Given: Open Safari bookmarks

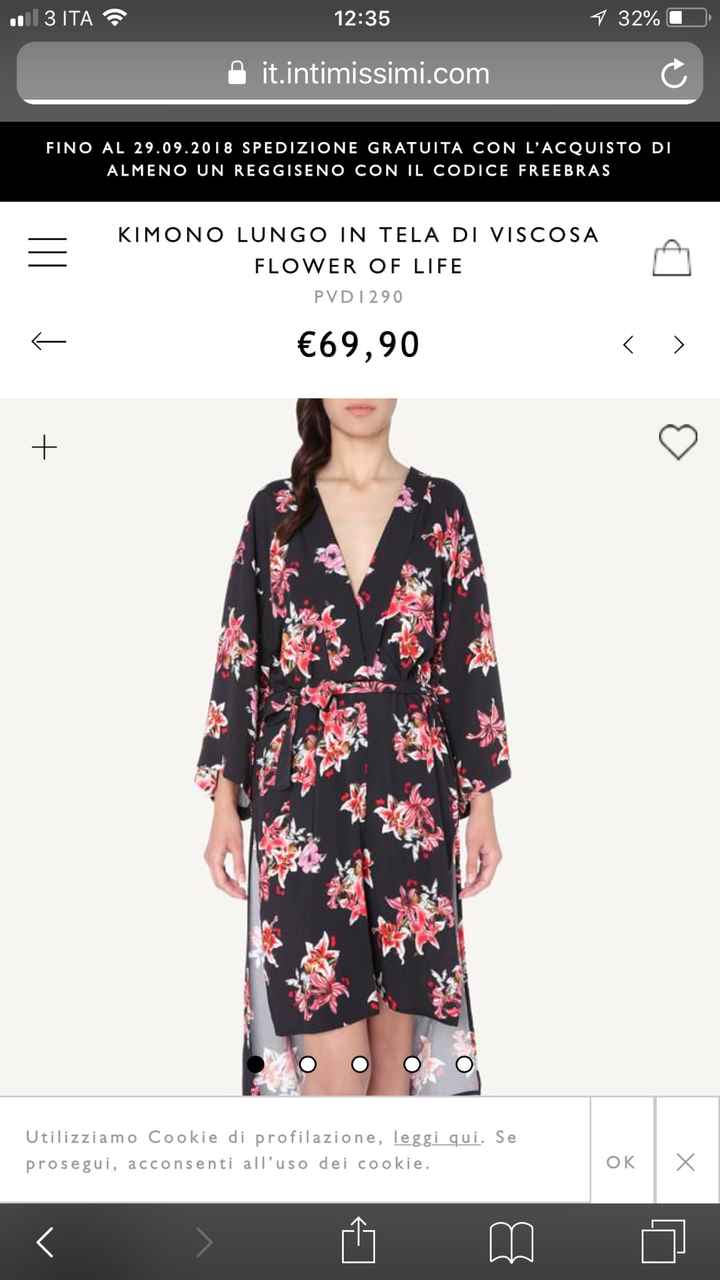Looking at the screenshot, I should [511, 1242].
